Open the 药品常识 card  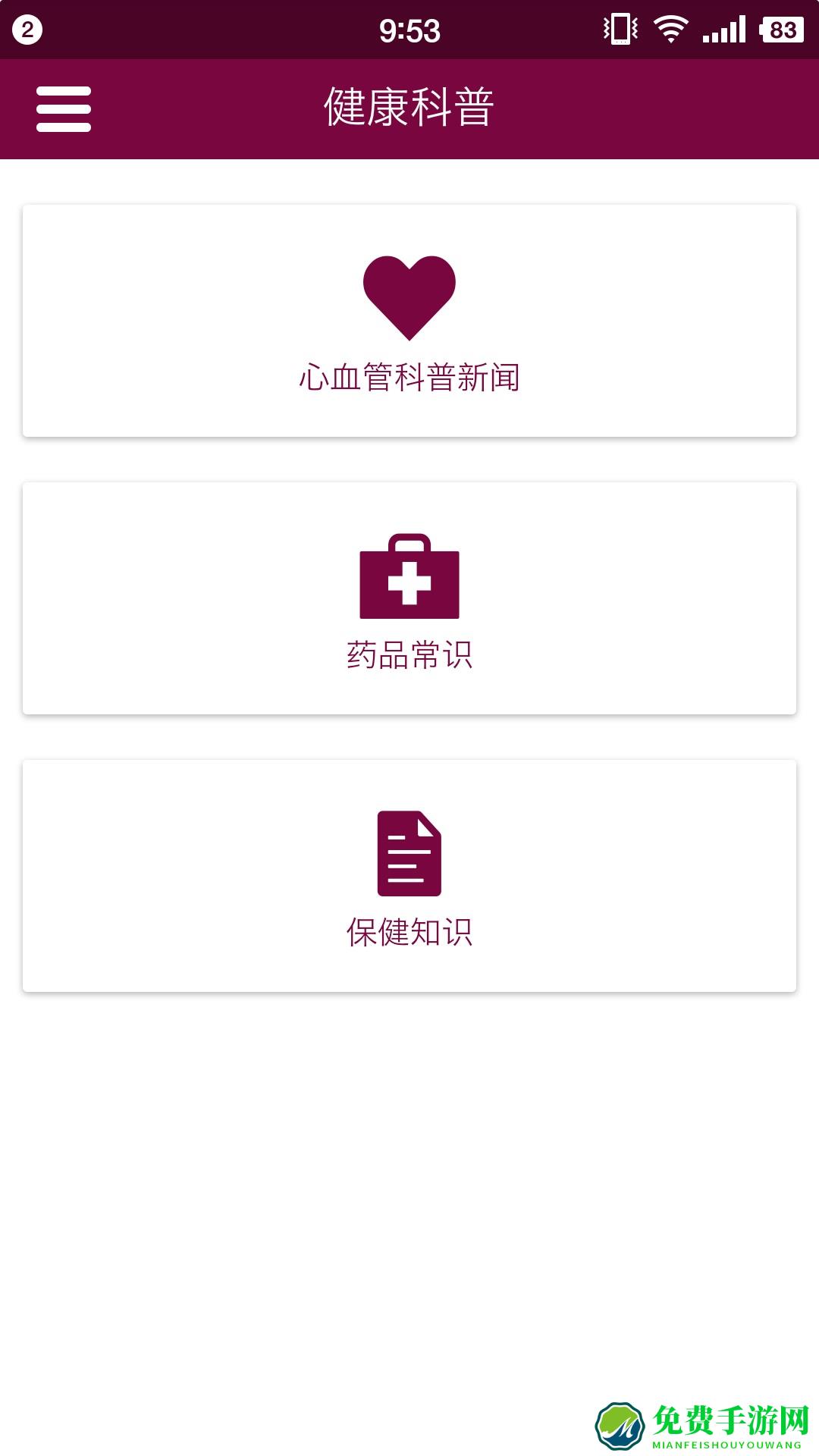(409, 598)
